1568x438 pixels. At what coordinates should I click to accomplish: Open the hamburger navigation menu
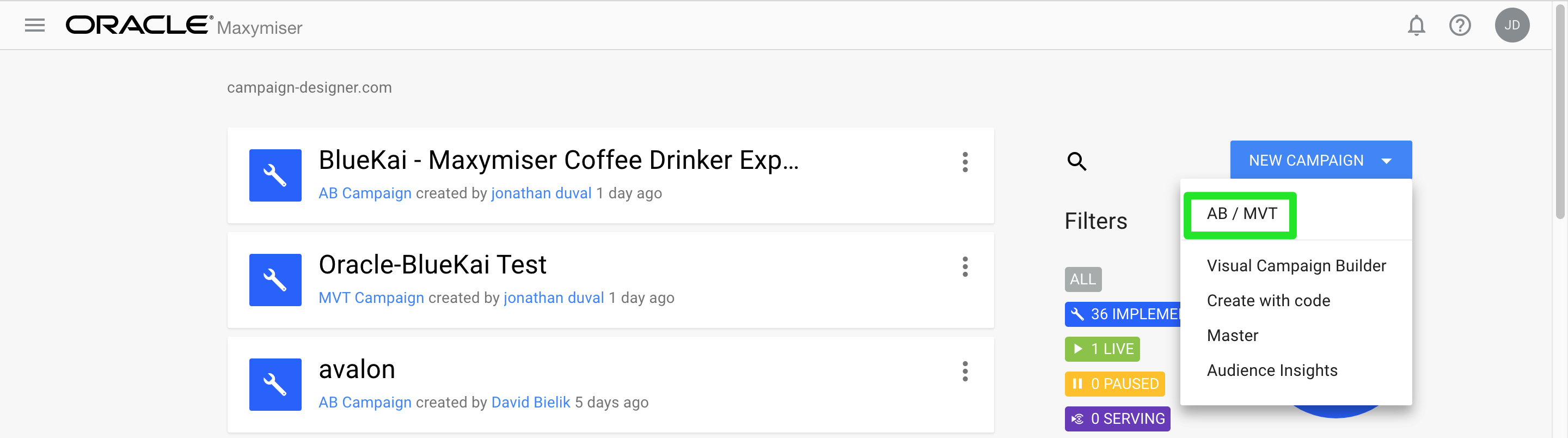click(x=35, y=25)
